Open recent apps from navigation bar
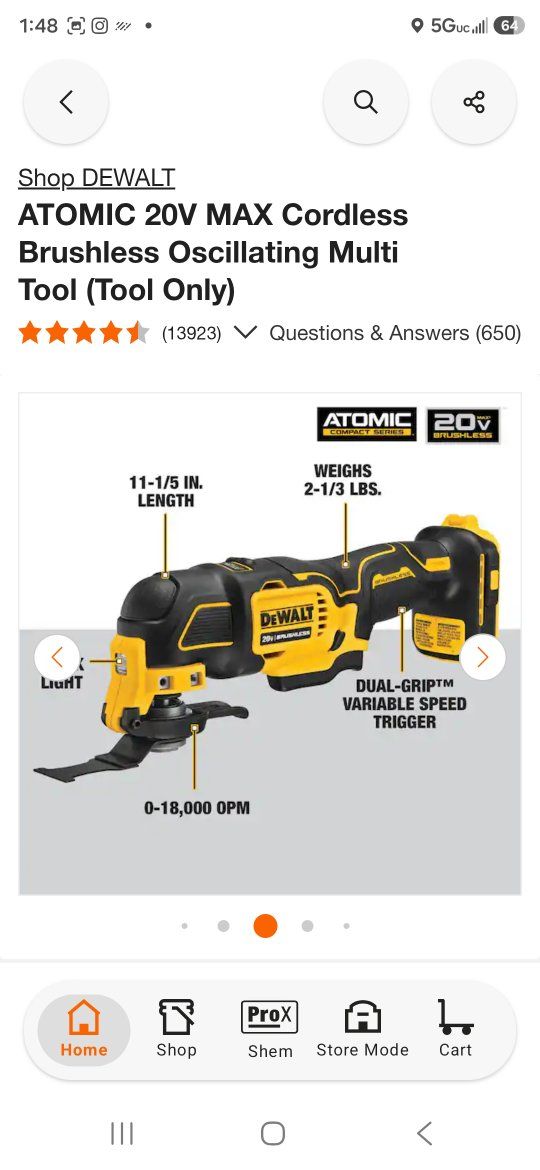Viewport: 540px width, 1170px height. (122, 1133)
